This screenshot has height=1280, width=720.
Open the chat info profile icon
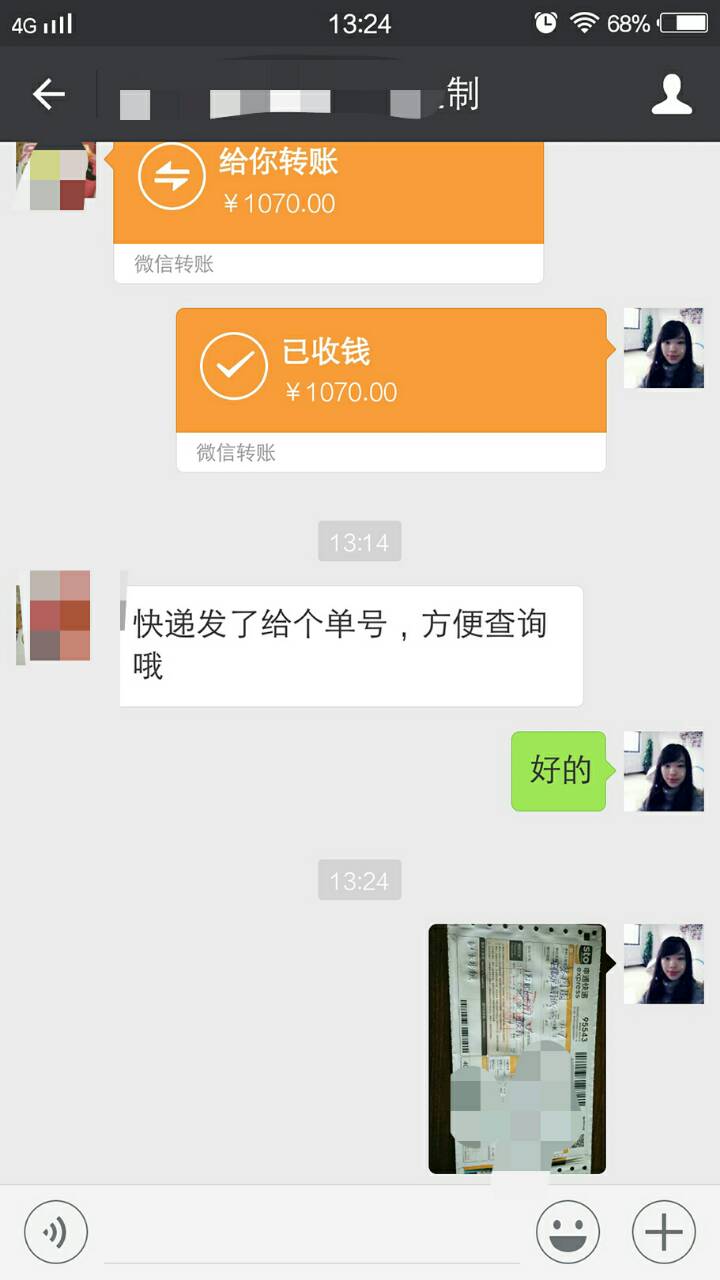[x=671, y=94]
